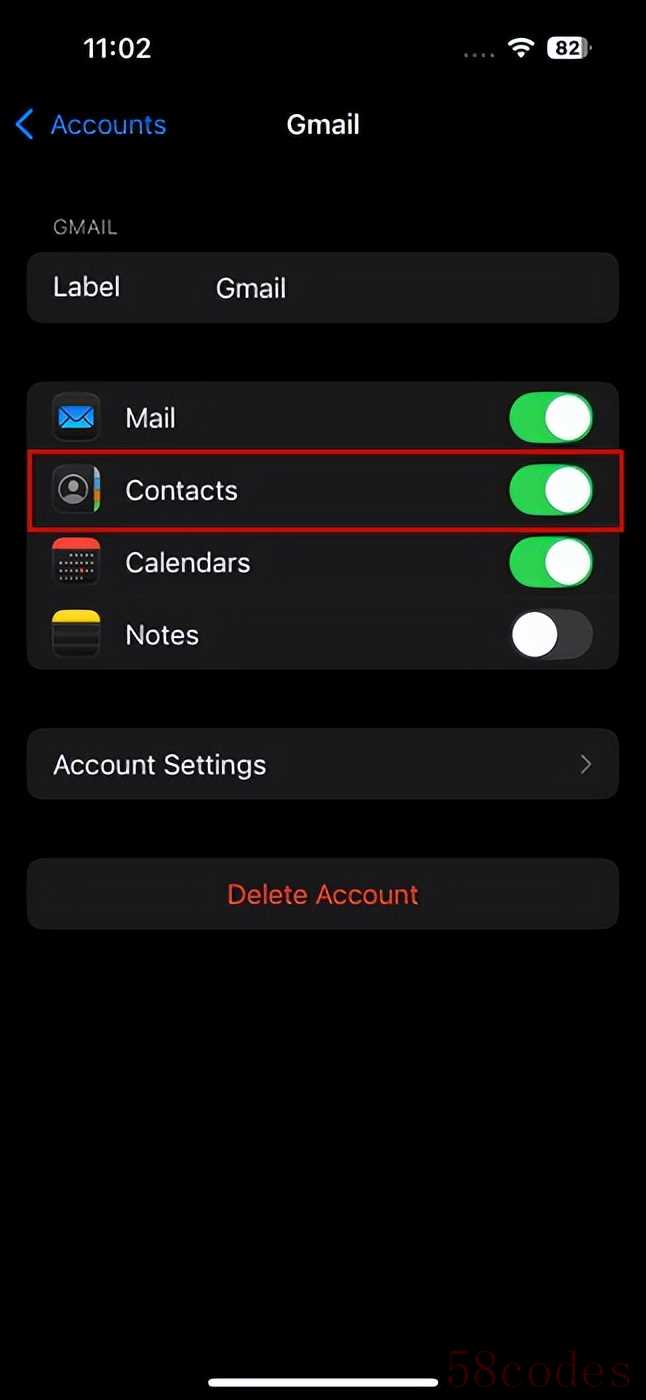This screenshot has width=646, height=1400.
Task: Turn off Mail sync
Action: (x=551, y=418)
